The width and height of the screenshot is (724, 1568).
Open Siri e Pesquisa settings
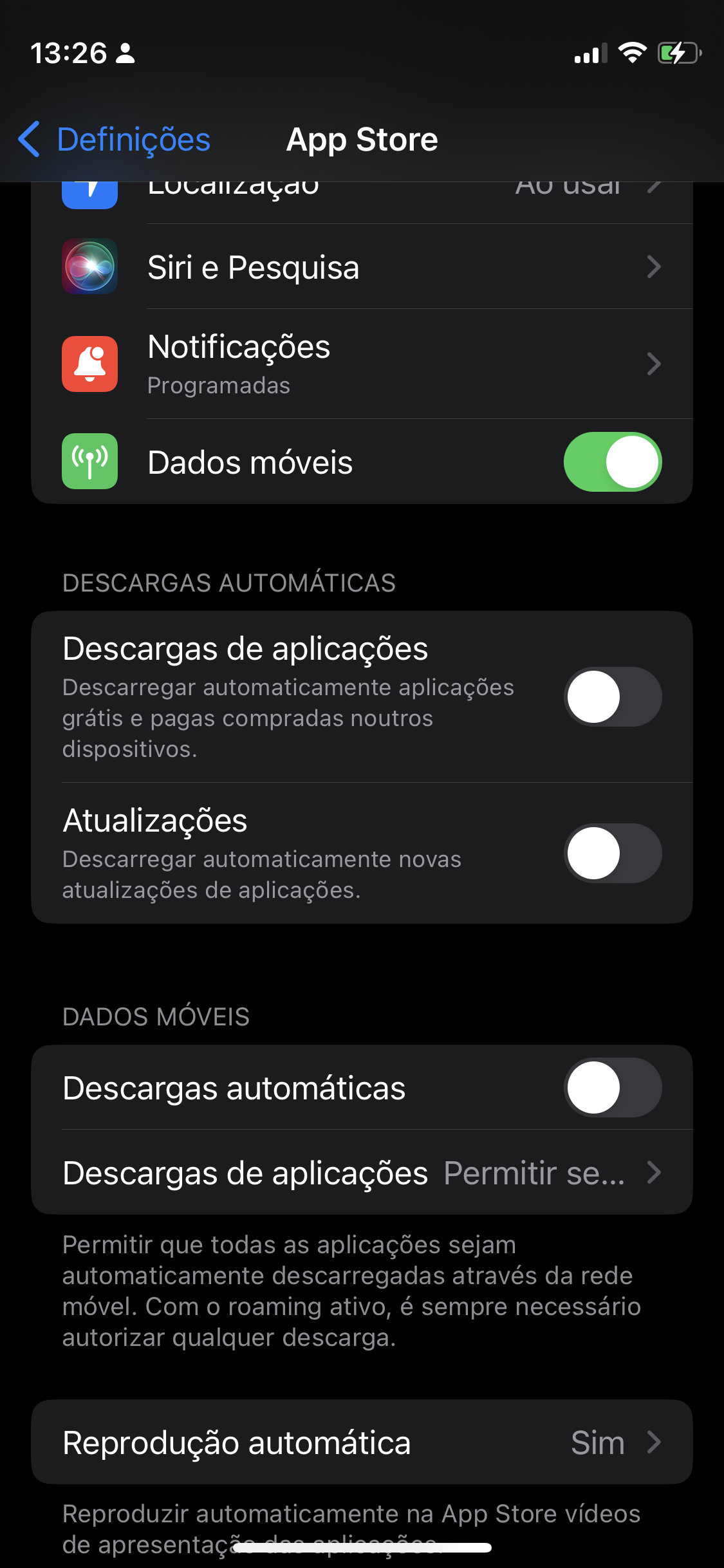[x=362, y=266]
